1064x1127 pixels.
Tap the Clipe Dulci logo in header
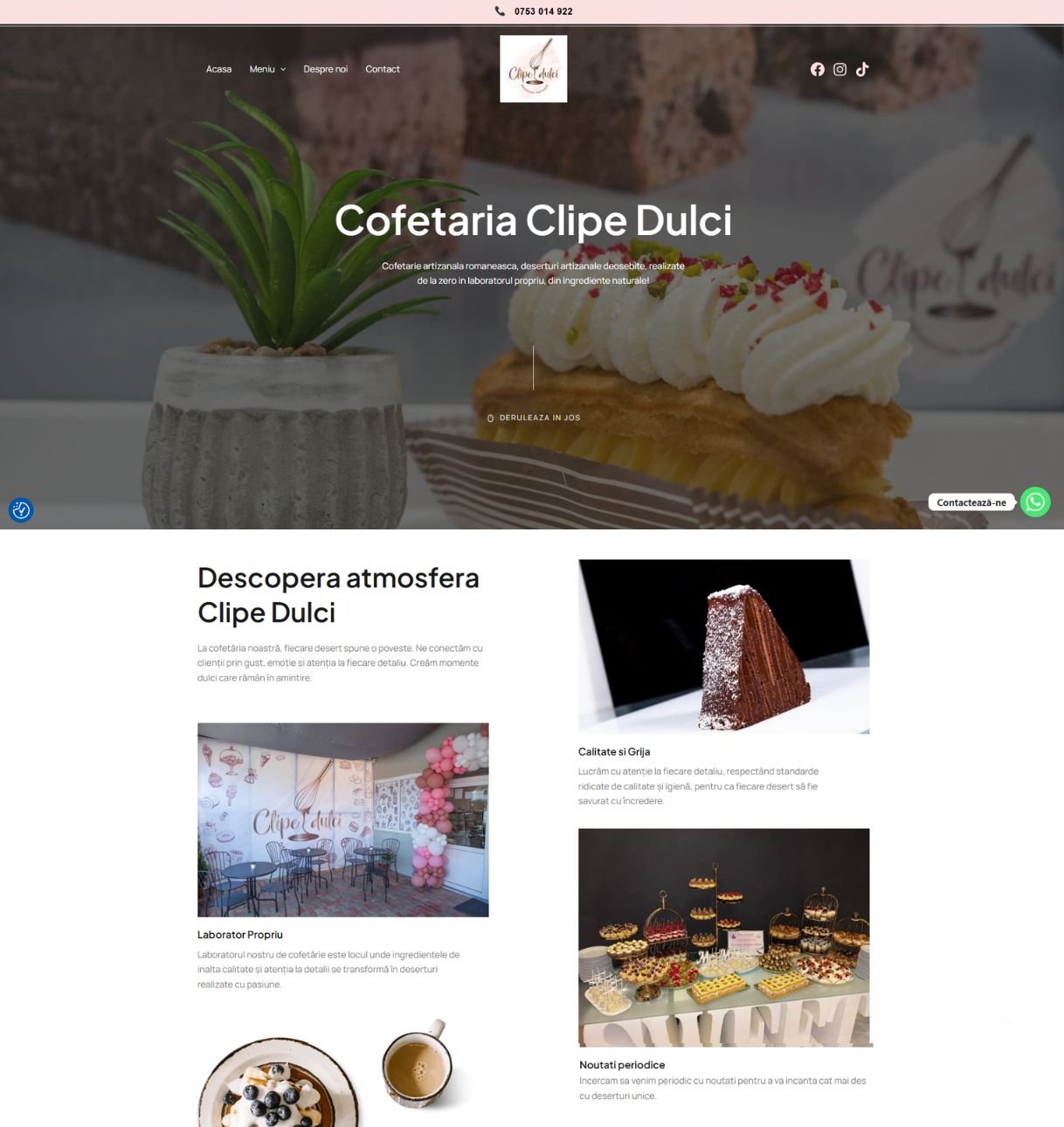[x=533, y=69]
